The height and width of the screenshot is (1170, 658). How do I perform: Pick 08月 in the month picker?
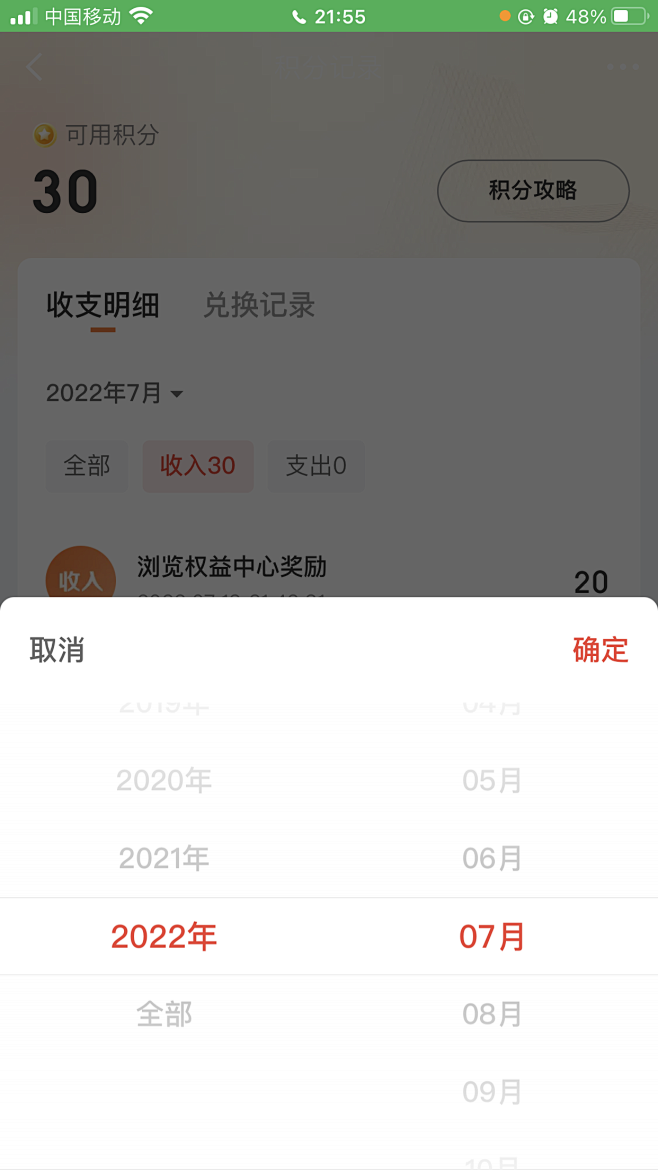[492, 1014]
